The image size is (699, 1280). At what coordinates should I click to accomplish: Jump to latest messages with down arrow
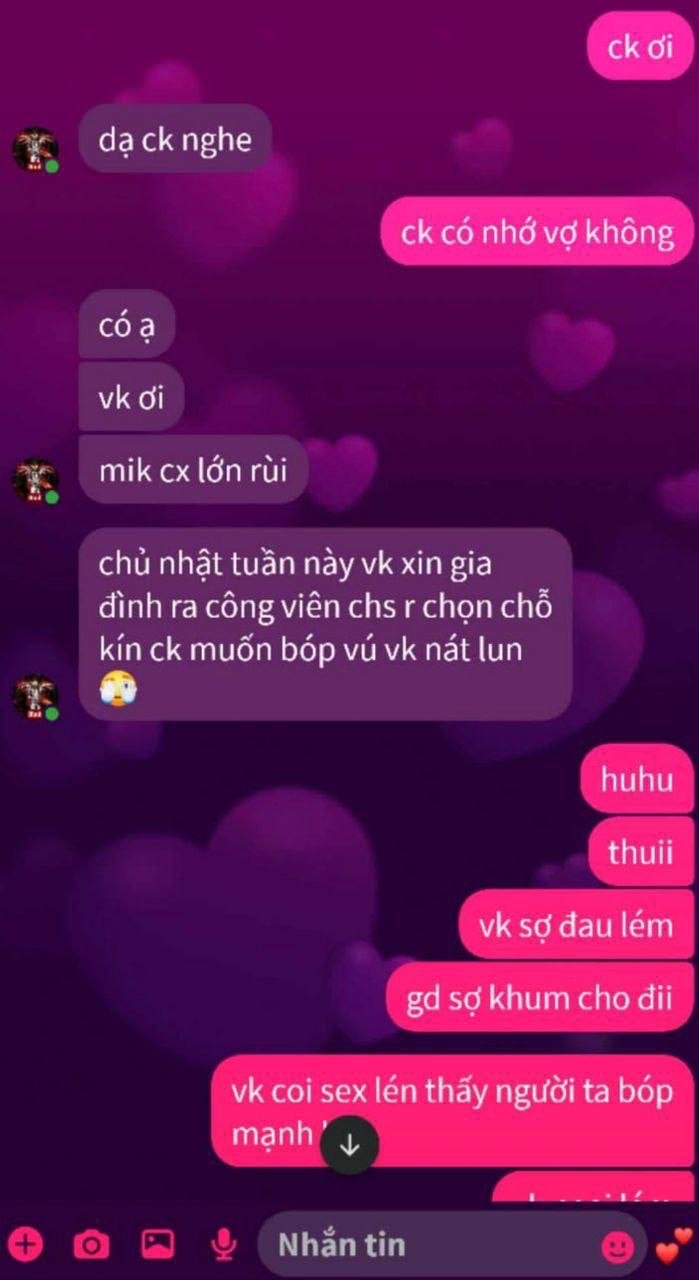click(x=349, y=1146)
